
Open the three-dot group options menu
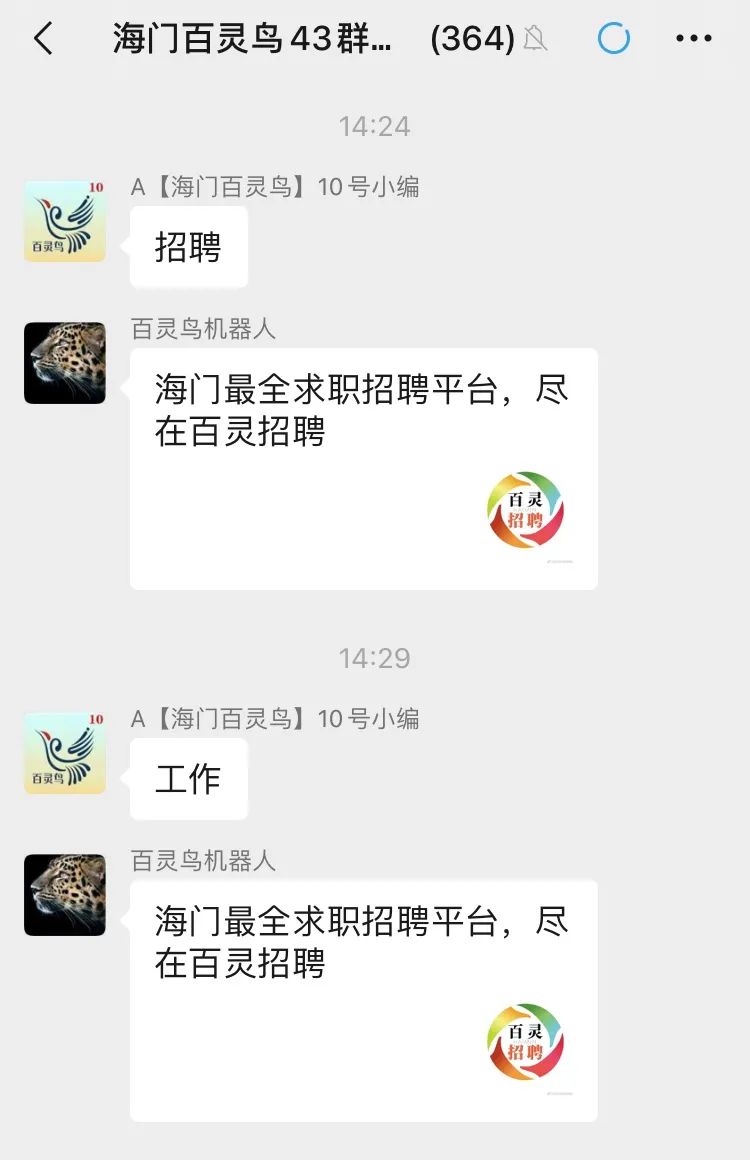[x=693, y=39]
